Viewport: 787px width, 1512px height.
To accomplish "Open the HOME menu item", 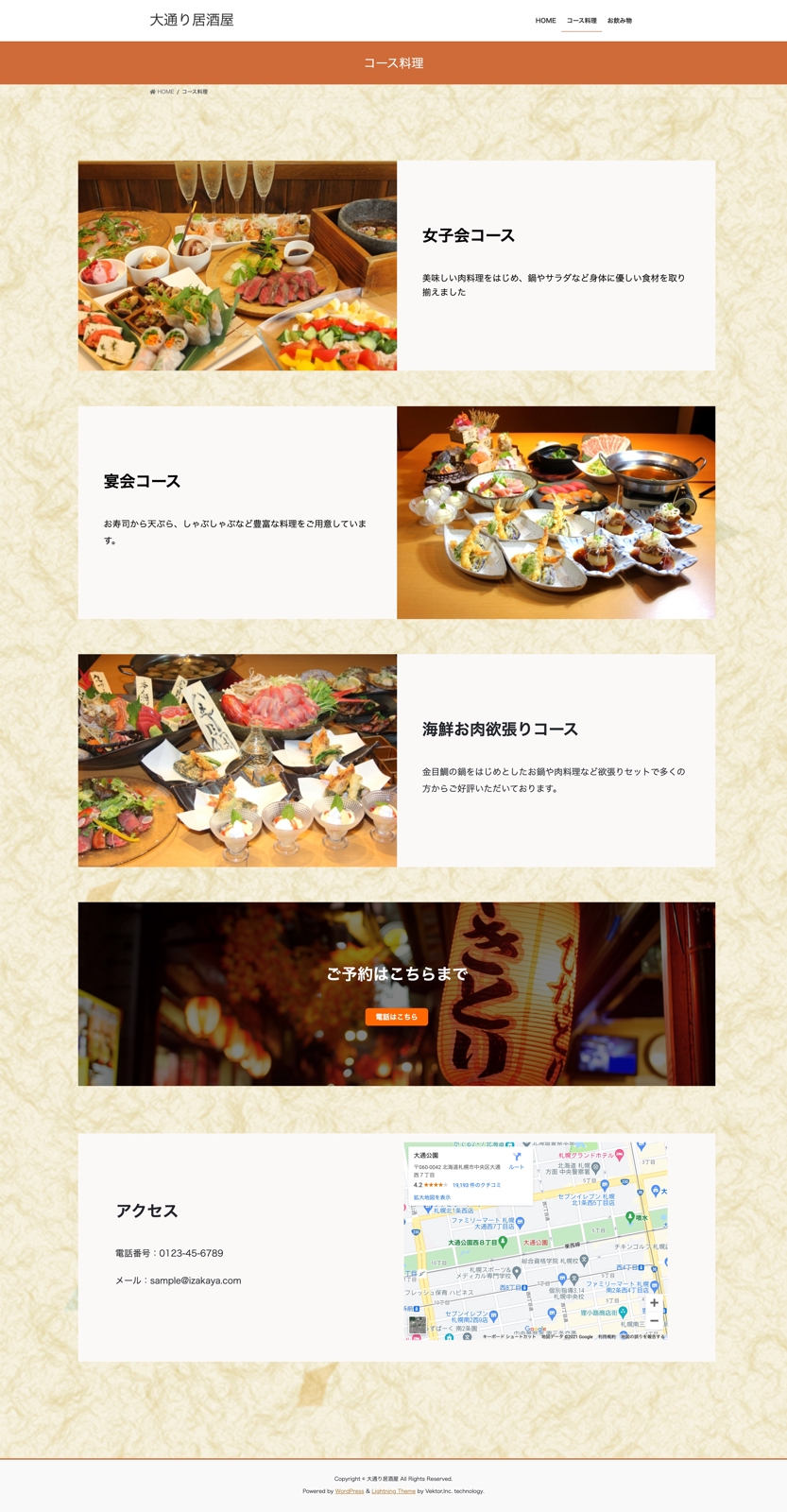I will coord(545,20).
